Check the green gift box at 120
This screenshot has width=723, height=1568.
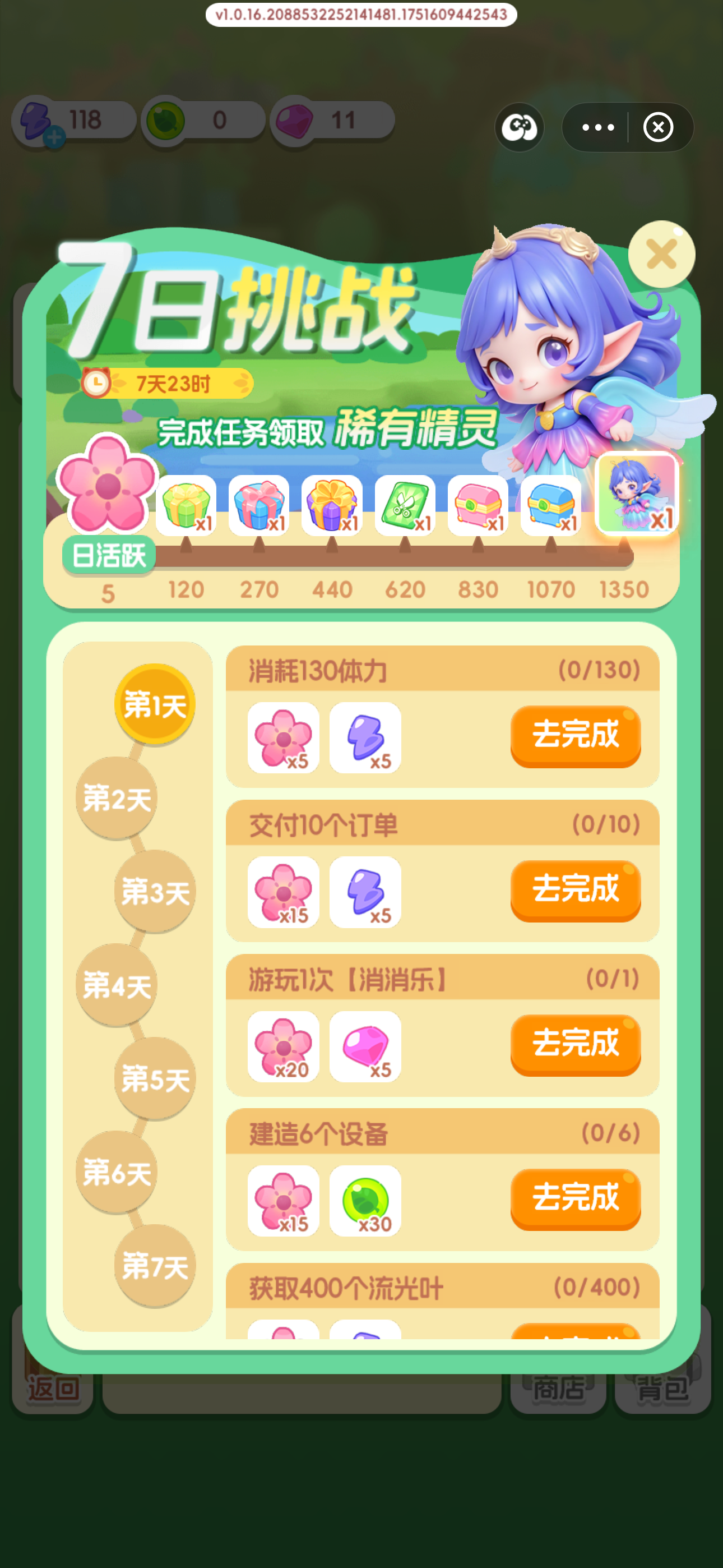(x=186, y=505)
